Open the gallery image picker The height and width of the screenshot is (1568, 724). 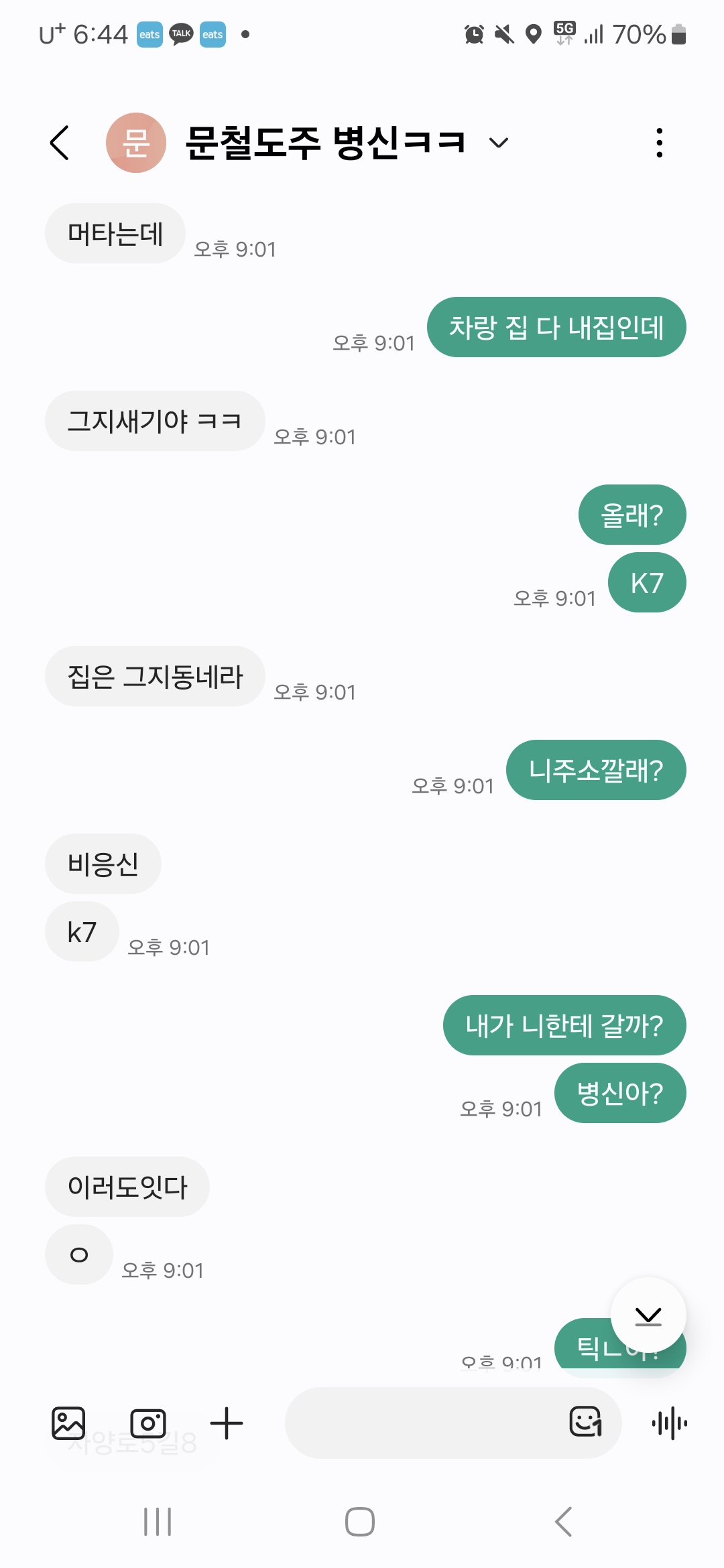click(68, 1423)
